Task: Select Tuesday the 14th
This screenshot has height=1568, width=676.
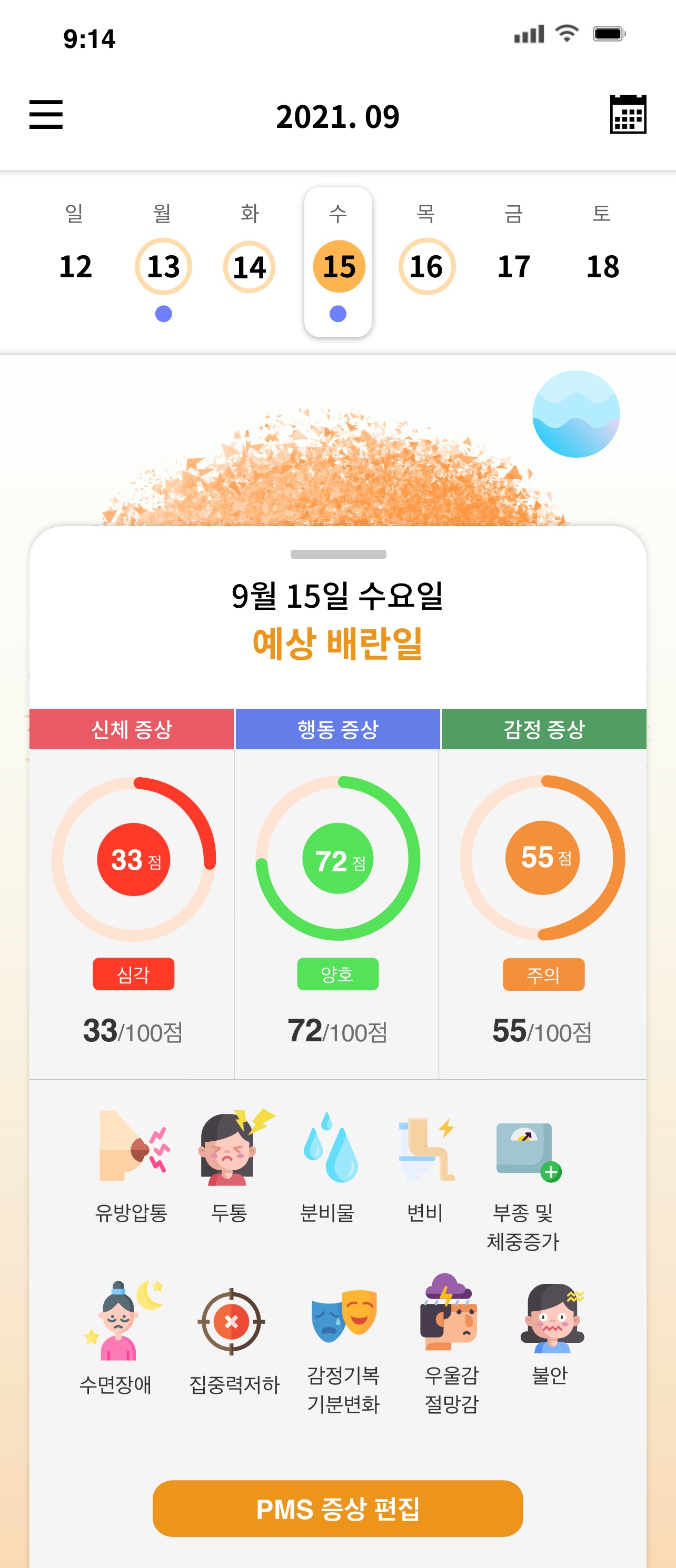Action: pyautogui.click(x=250, y=267)
